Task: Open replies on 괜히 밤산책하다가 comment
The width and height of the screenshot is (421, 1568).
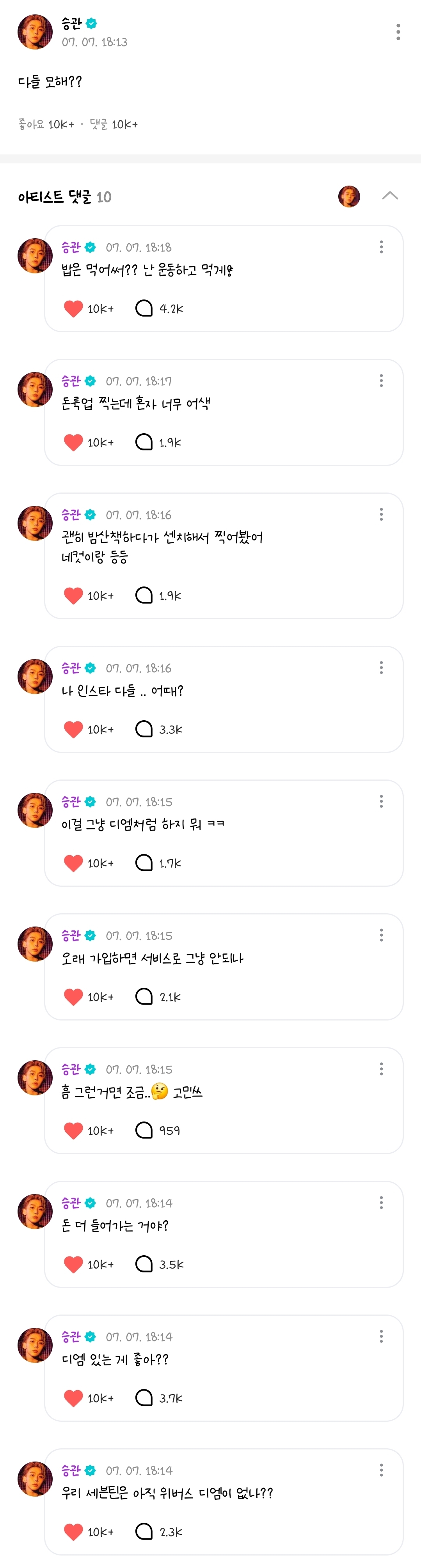Action: coord(144,595)
